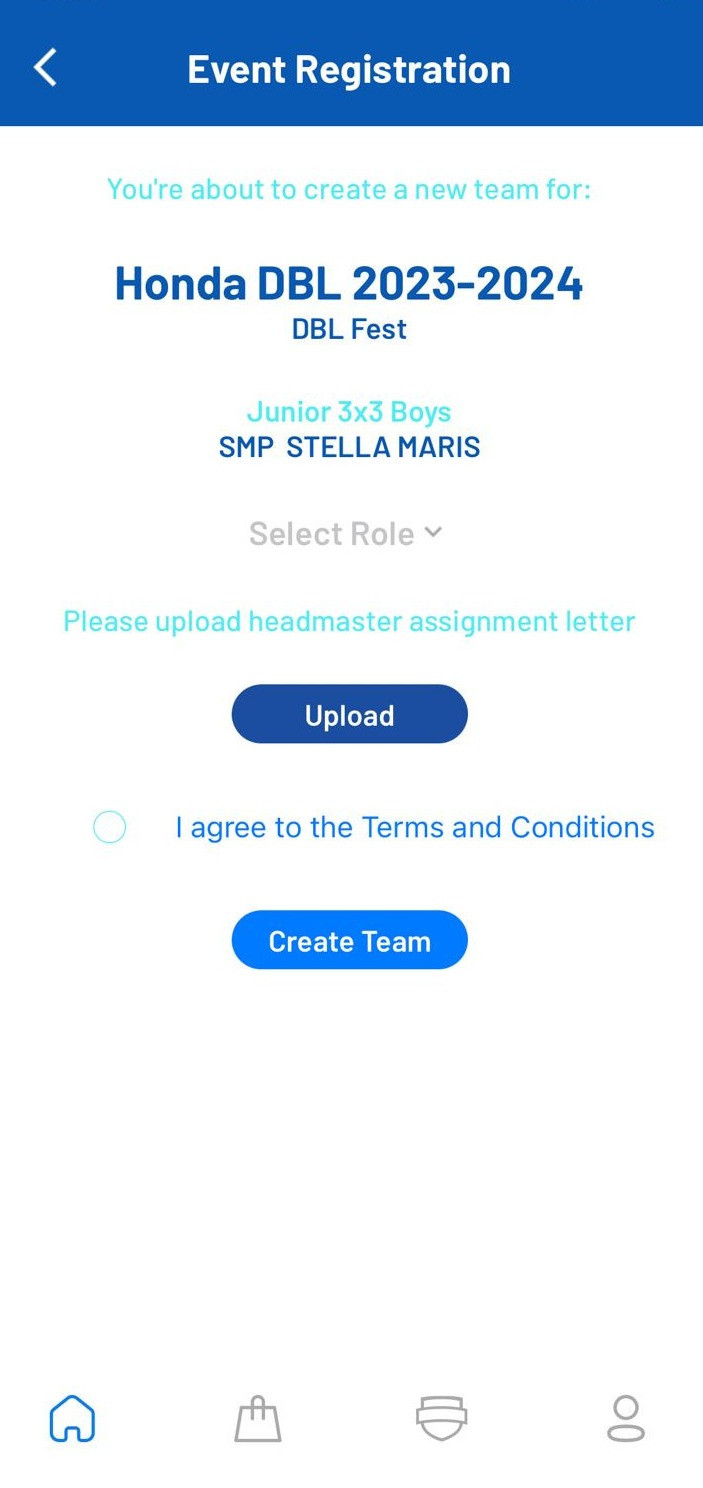Viewport: 703px width, 1488px height.
Task: Switch to the Home tab
Action: pos(73,1418)
